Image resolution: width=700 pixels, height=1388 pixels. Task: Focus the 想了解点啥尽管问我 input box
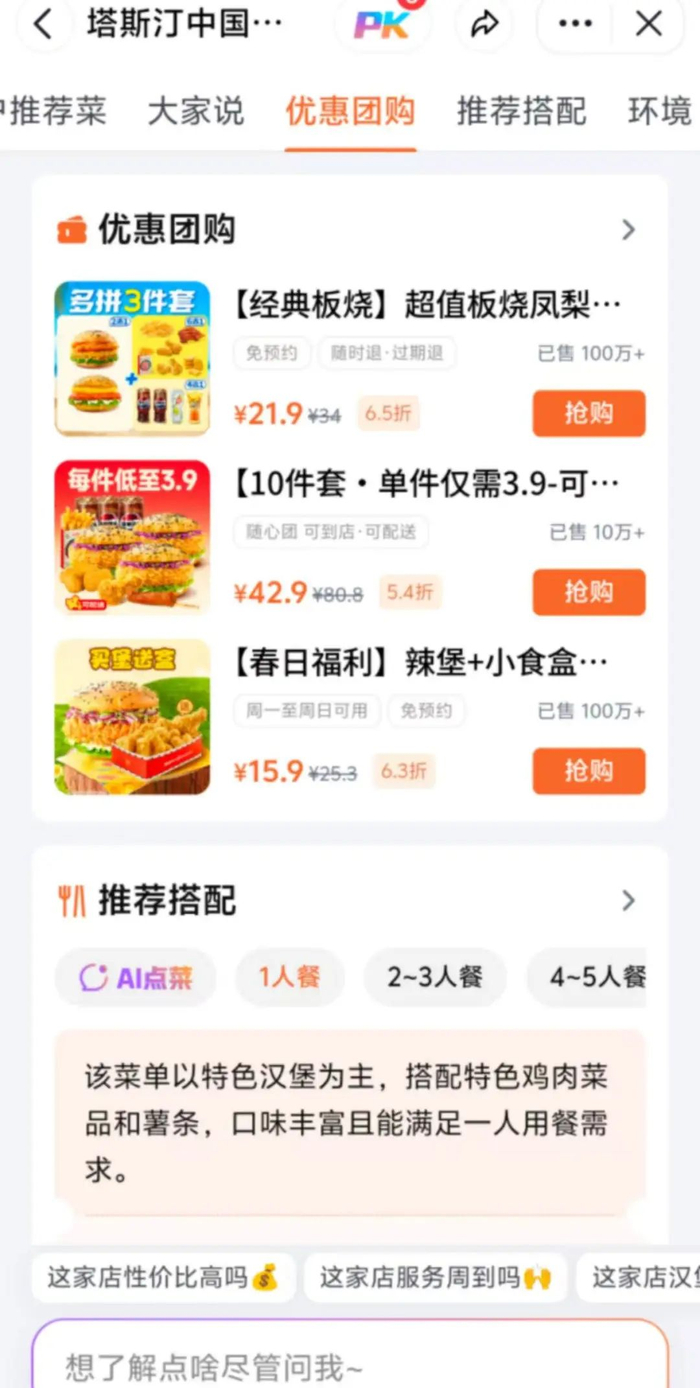pos(350,1364)
